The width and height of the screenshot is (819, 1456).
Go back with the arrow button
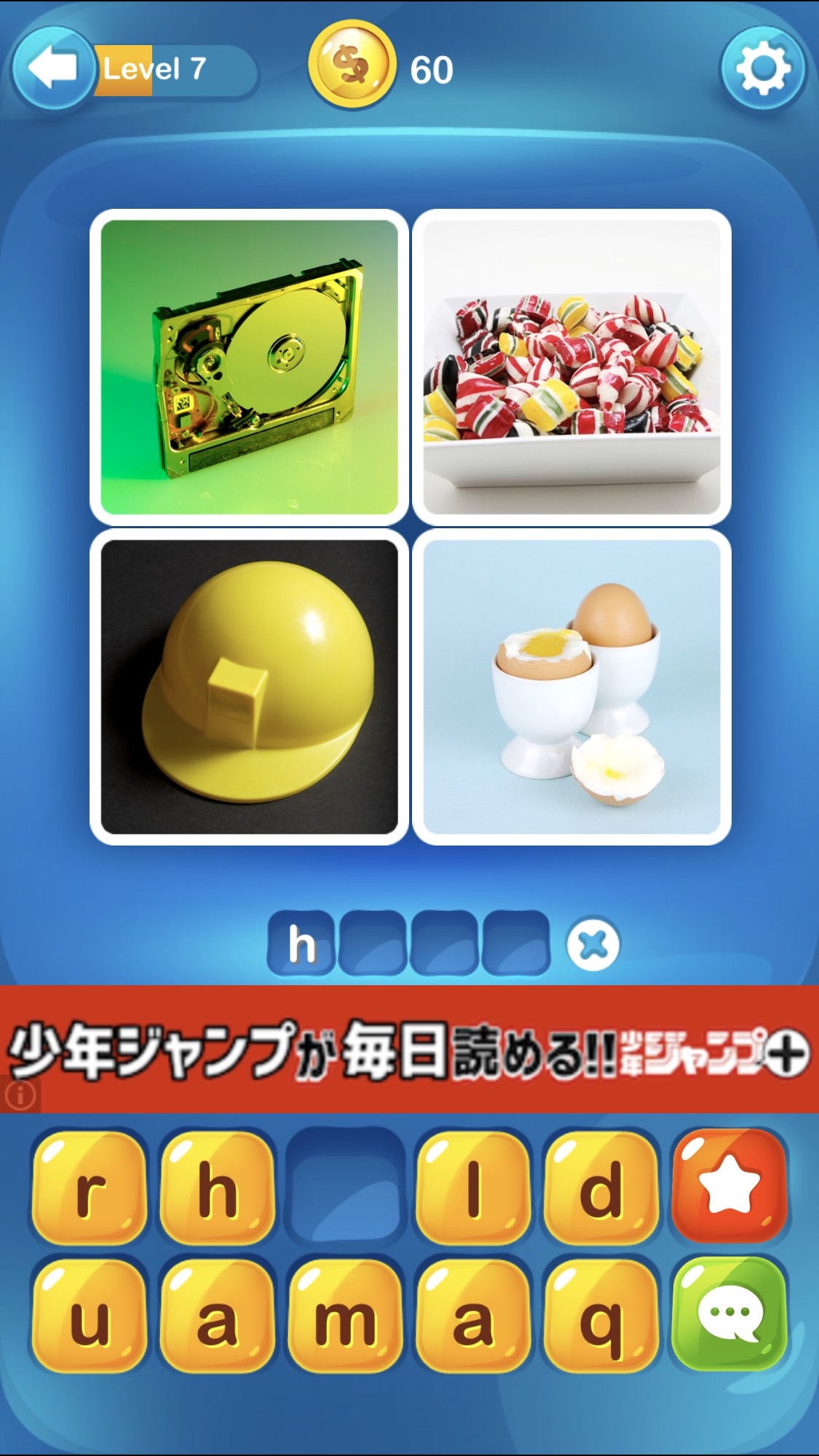pyautogui.click(x=52, y=68)
